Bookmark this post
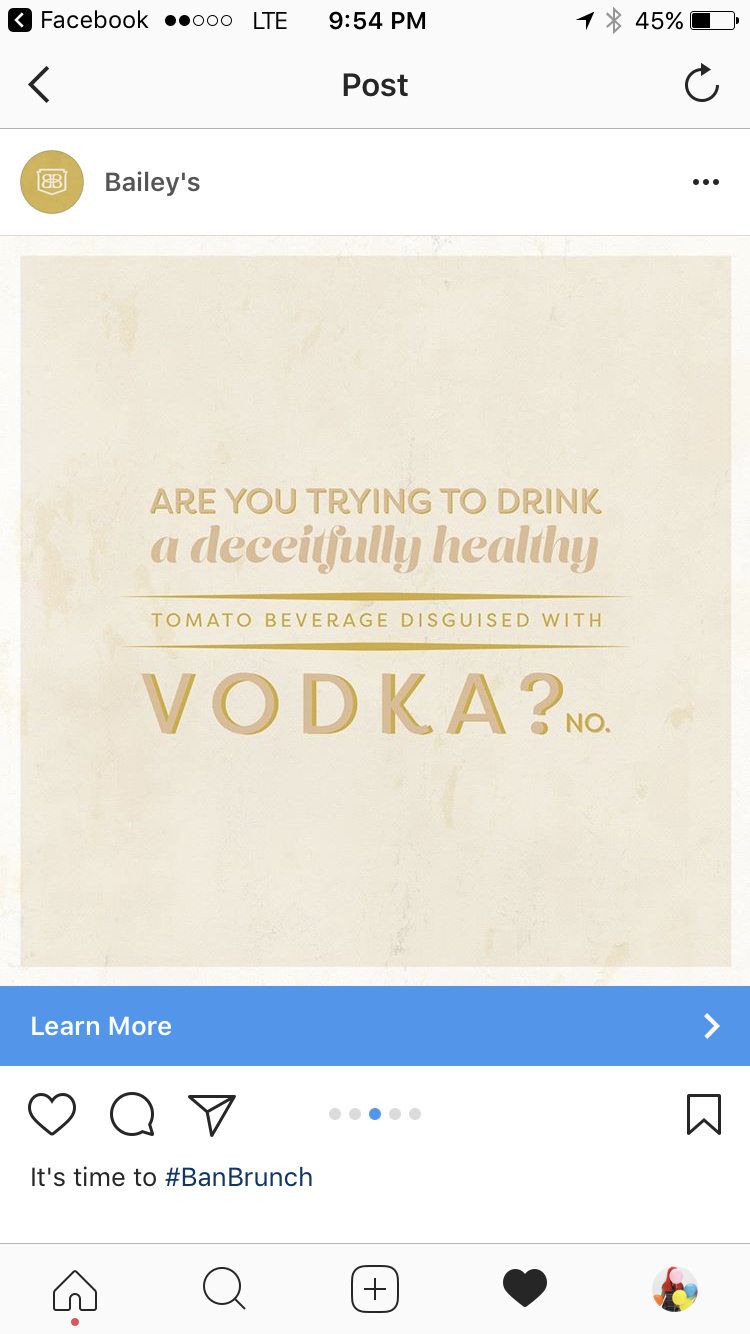This screenshot has height=1334, width=750. (704, 1114)
